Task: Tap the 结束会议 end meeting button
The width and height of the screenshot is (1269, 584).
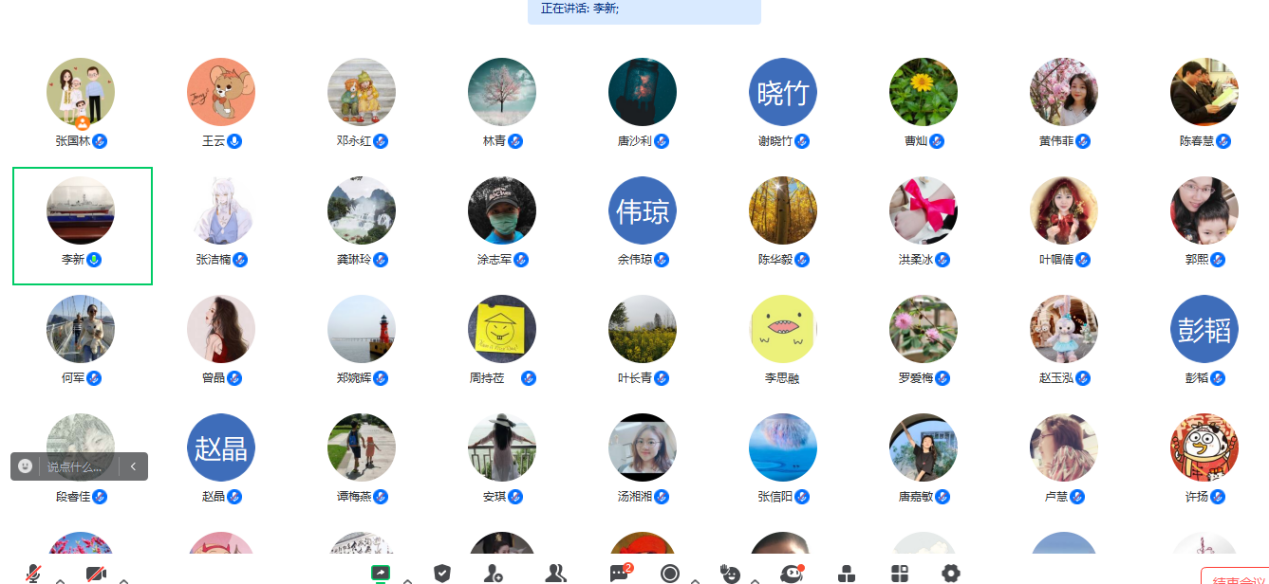Action: click(1237, 577)
